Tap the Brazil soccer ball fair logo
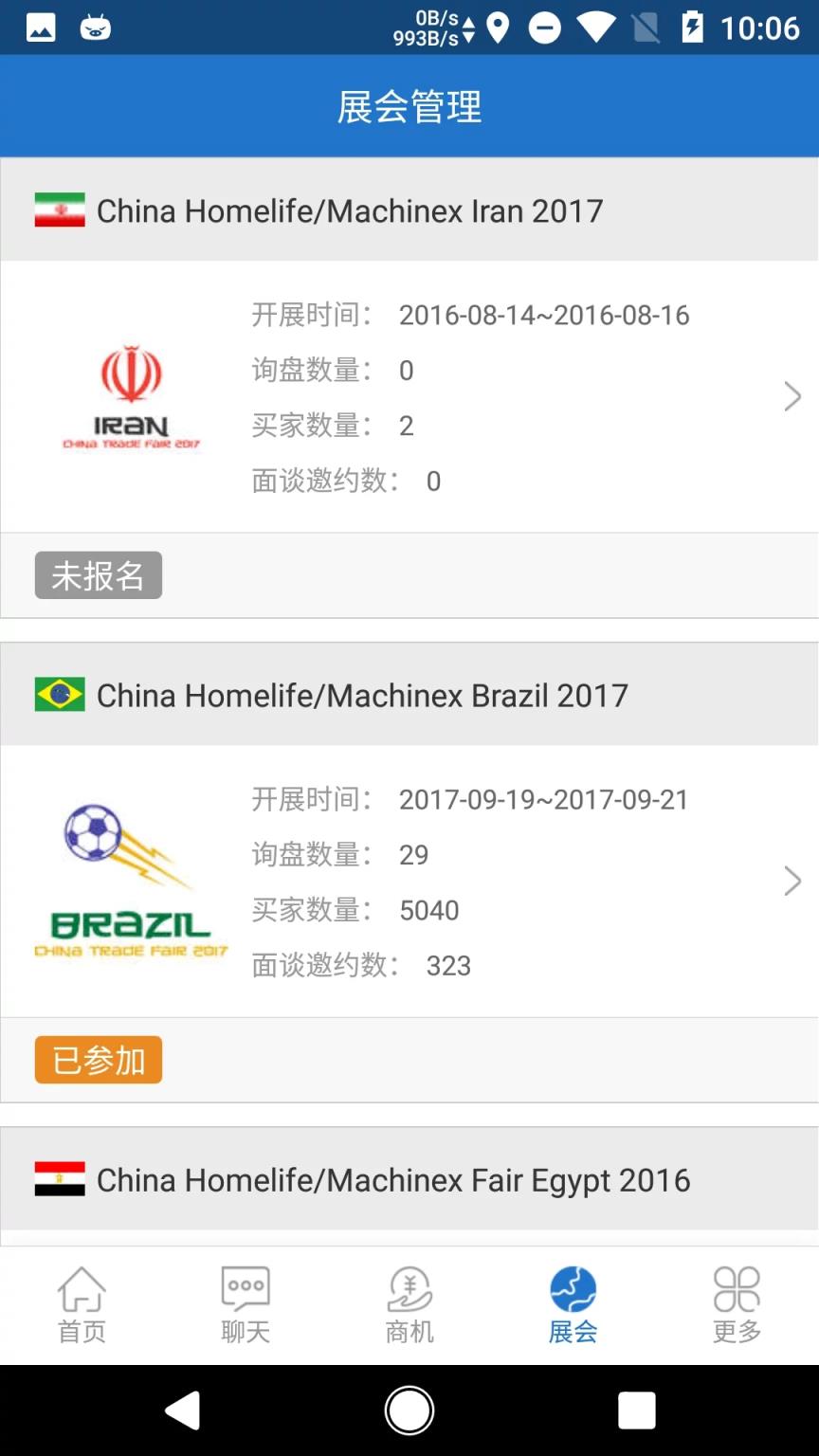This screenshot has height=1456, width=819. pos(133,880)
